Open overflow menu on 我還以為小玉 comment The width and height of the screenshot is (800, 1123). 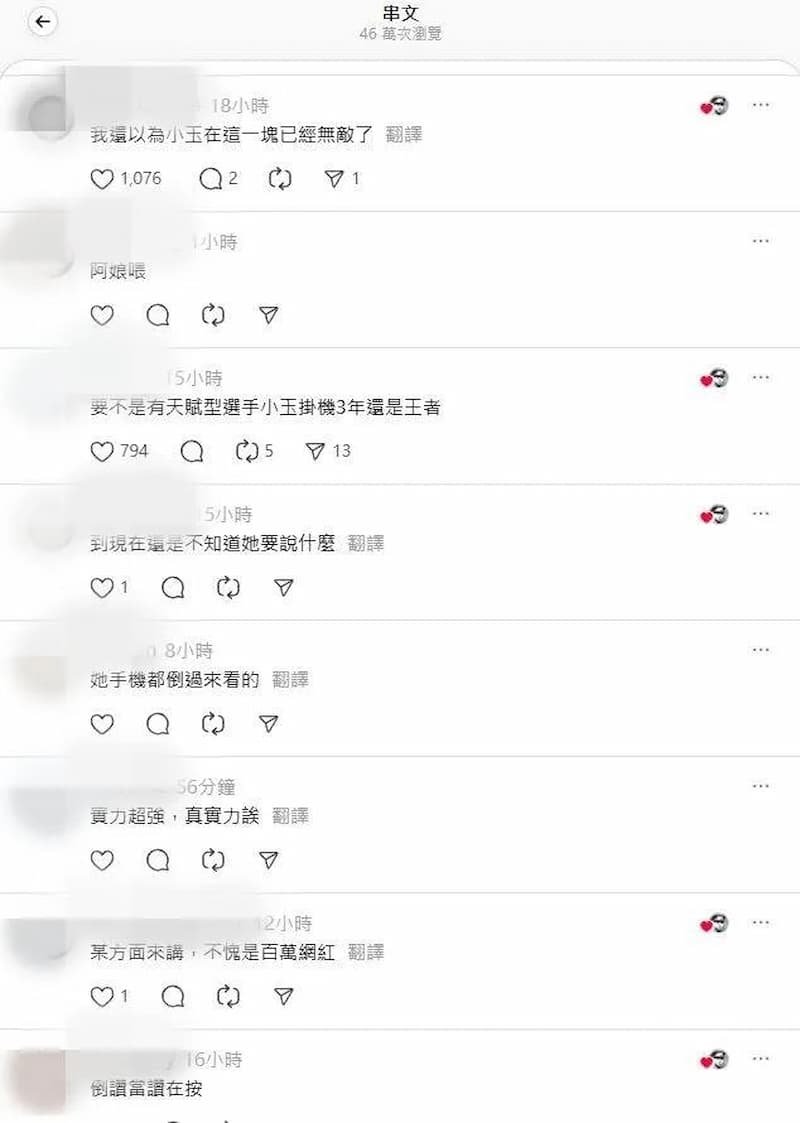[761, 105]
